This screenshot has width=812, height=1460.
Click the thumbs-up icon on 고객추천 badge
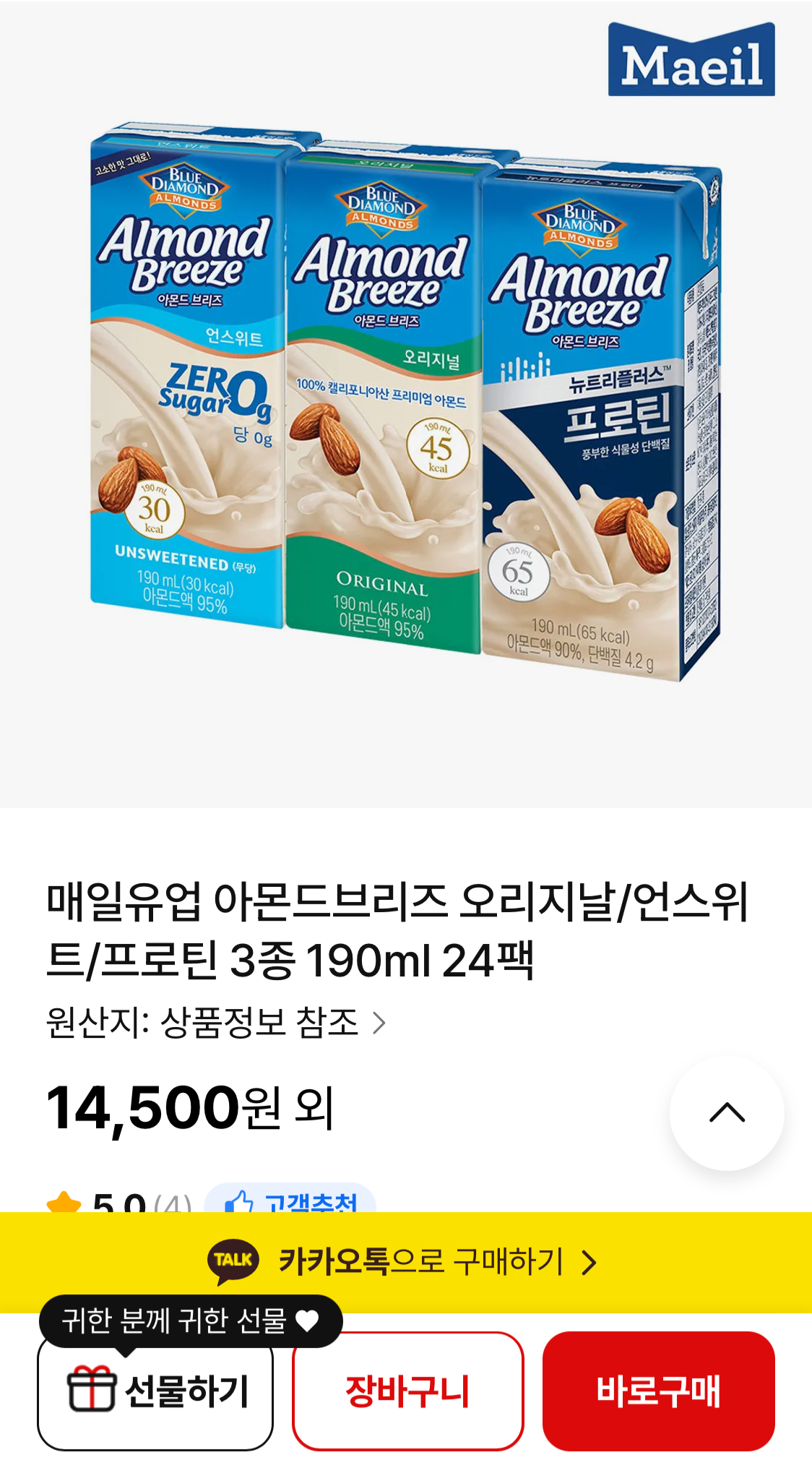point(241,1200)
